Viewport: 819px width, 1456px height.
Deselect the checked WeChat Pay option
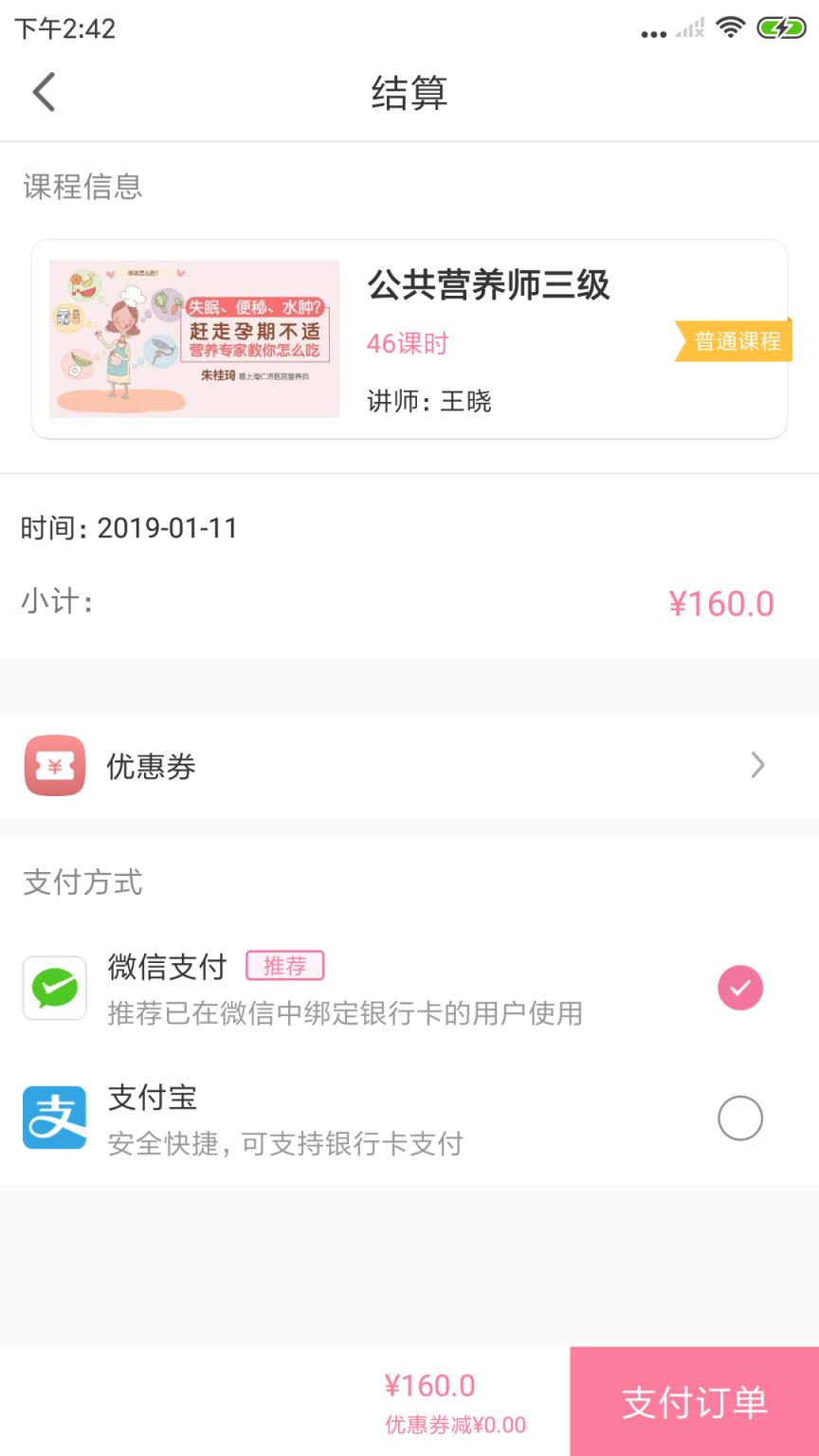pyautogui.click(x=739, y=988)
